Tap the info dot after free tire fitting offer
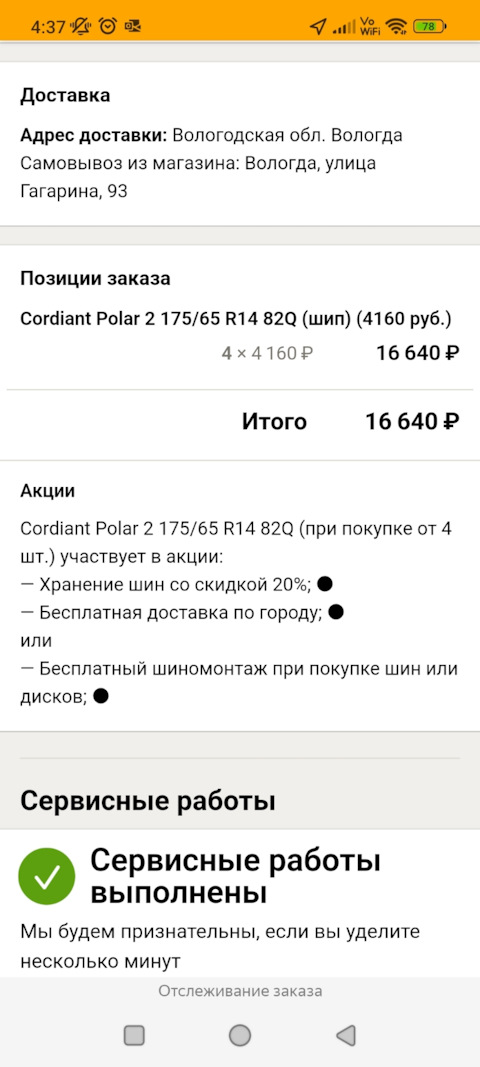This screenshot has width=480, height=1067. (101, 695)
